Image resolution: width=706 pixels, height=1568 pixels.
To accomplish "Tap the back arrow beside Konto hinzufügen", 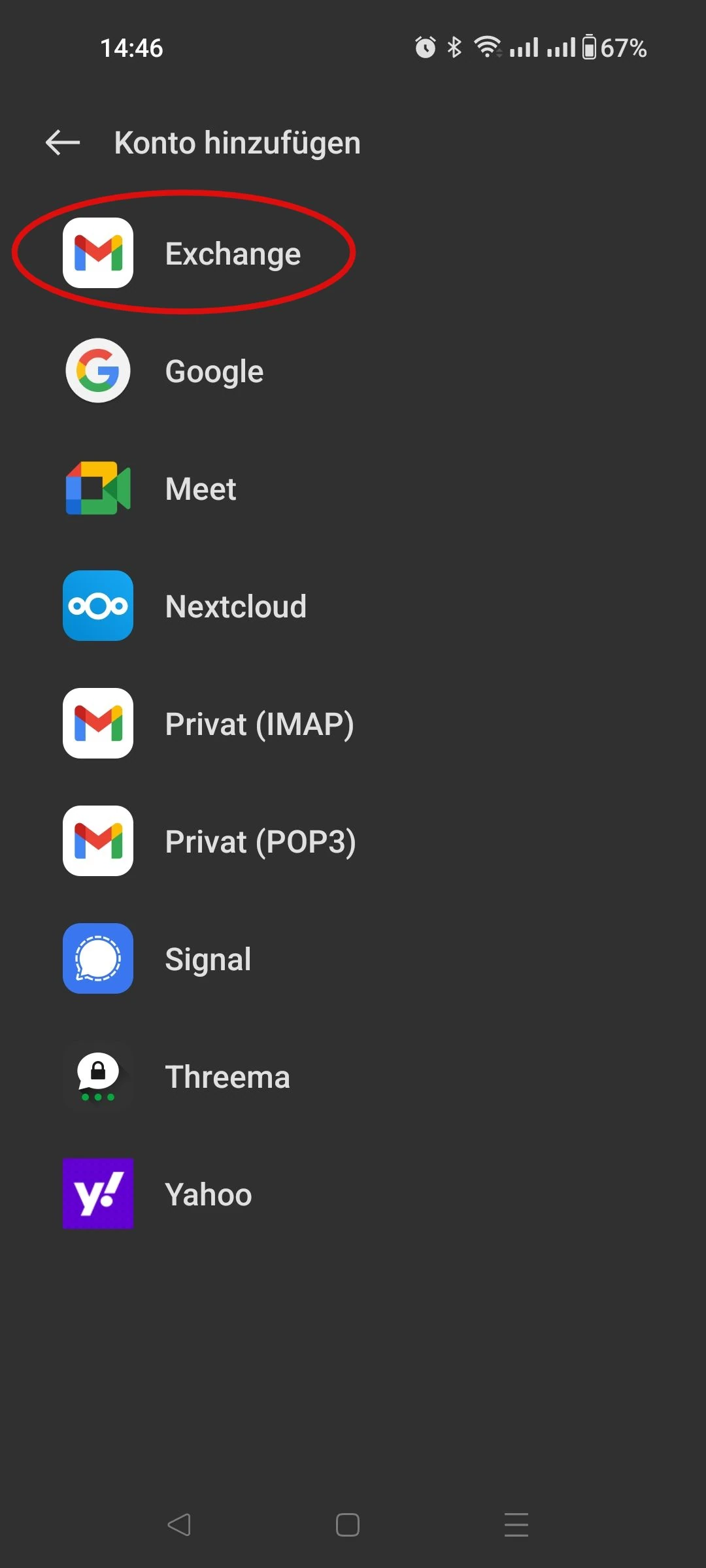I will (61, 142).
